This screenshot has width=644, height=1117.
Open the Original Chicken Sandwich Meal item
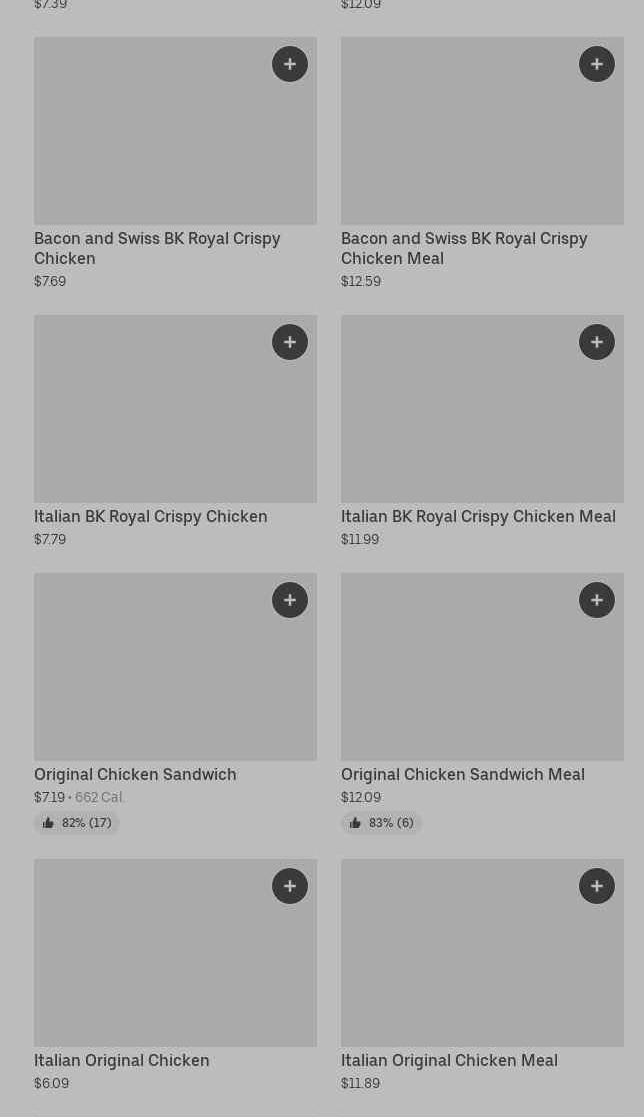[462, 774]
